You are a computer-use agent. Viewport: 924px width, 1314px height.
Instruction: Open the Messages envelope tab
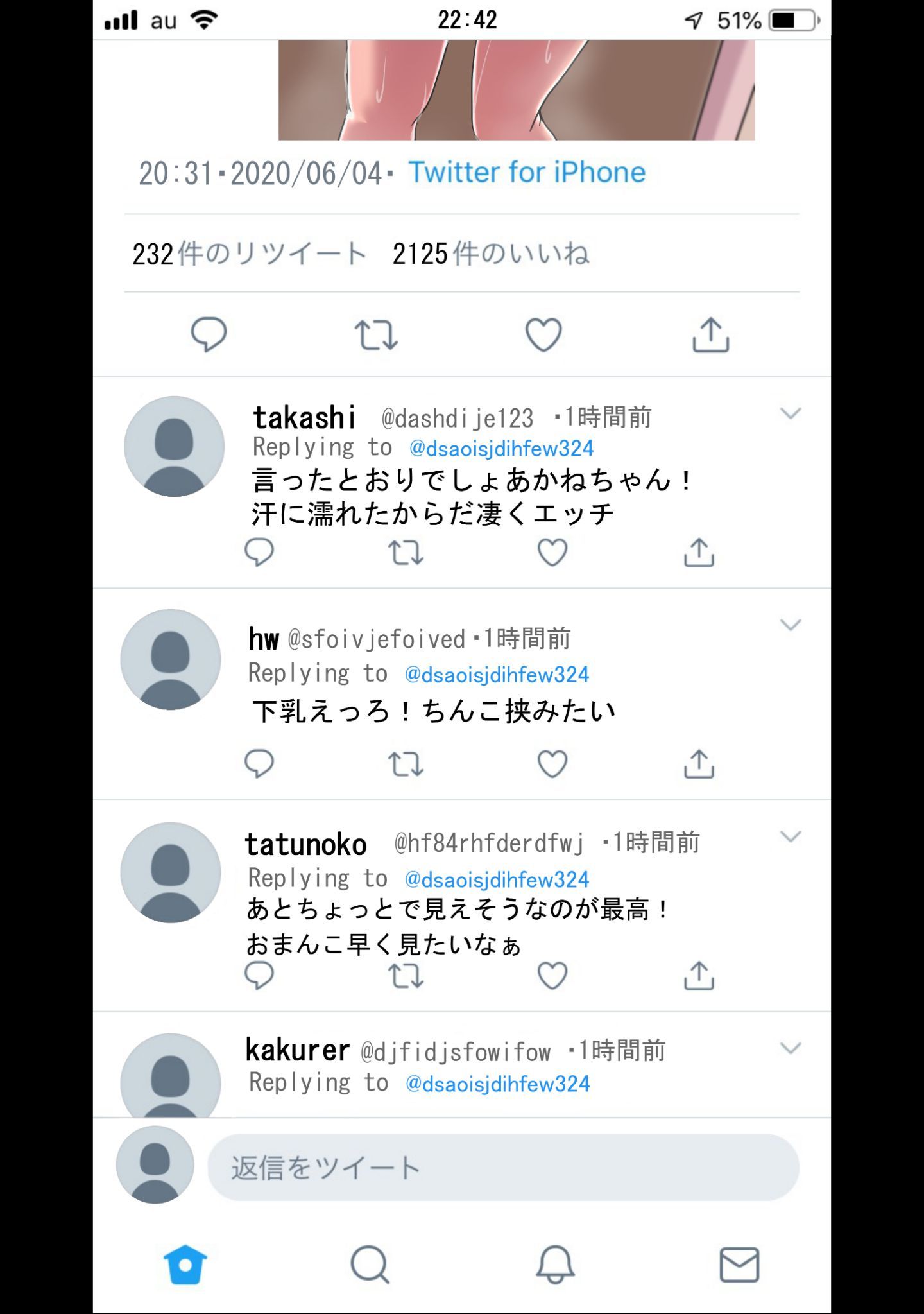[739, 1265]
